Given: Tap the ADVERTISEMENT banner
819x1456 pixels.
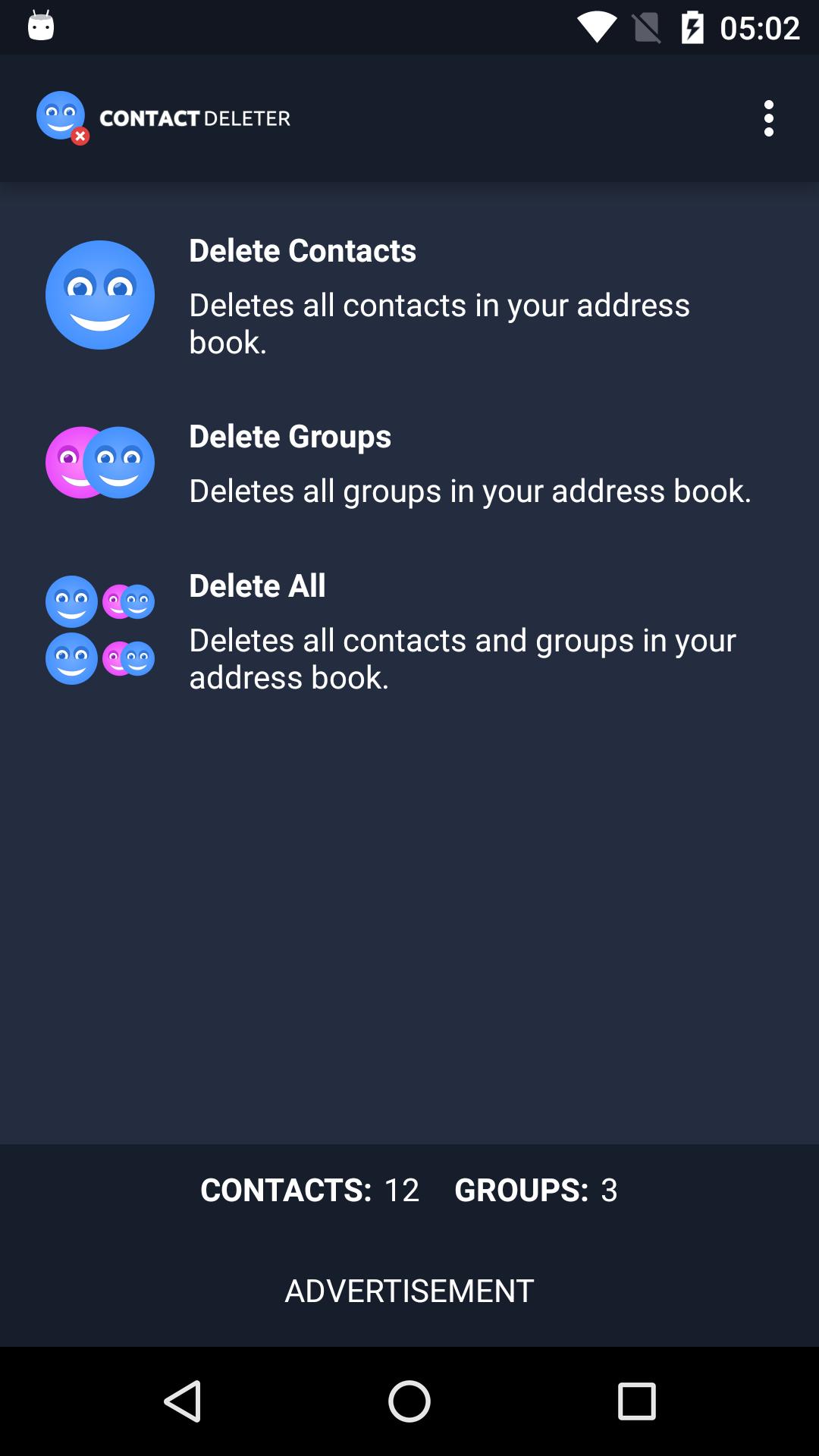Looking at the screenshot, I should [x=409, y=1289].
